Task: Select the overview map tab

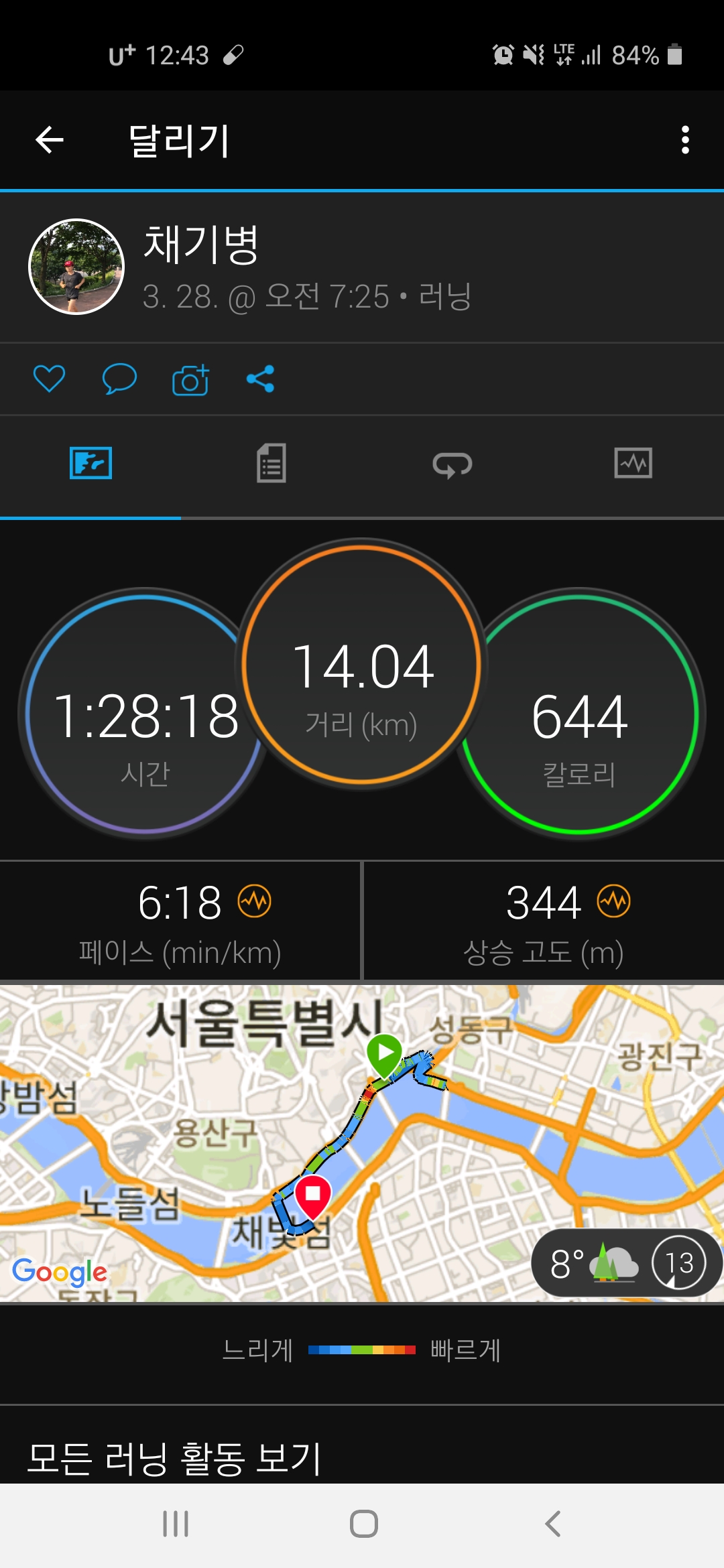Action: click(90, 463)
